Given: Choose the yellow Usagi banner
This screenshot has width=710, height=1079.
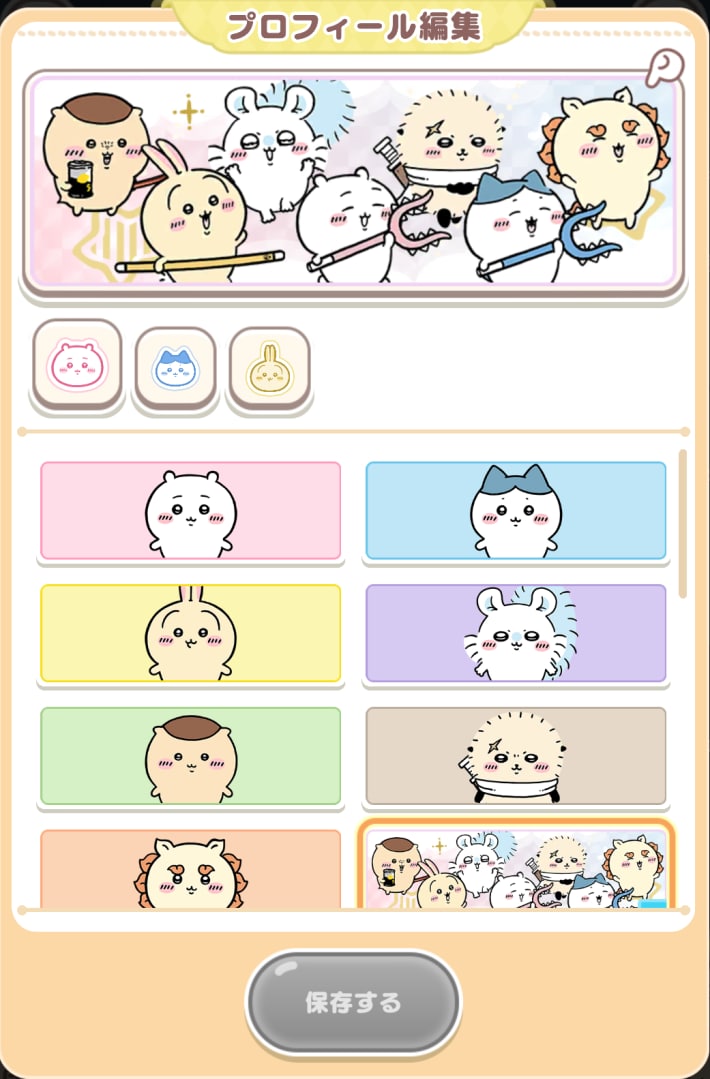Looking at the screenshot, I should (x=190, y=633).
